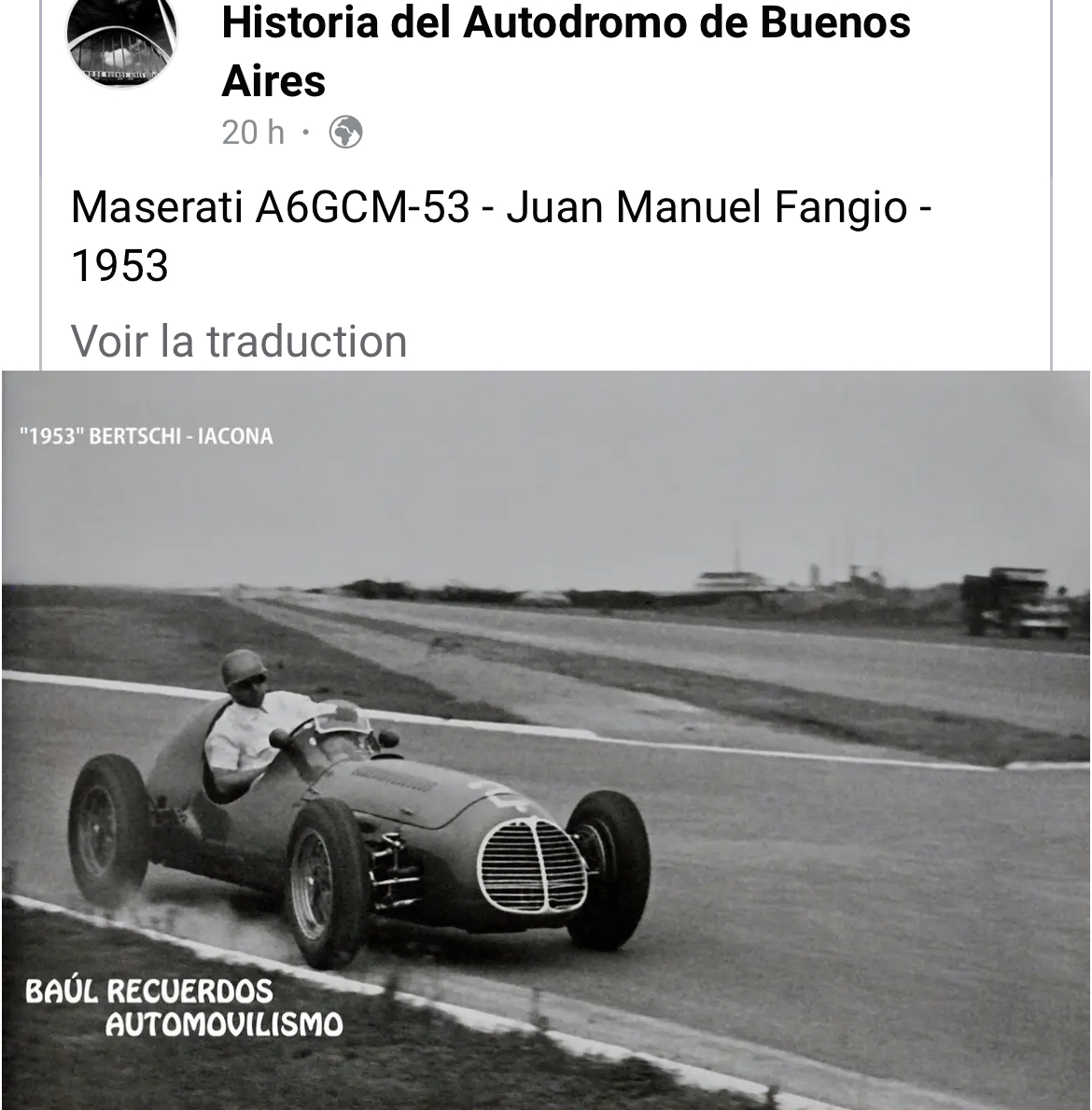1092x1110 pixels.
Task: Tap Voir la traduction link
Action: point(239,341)
